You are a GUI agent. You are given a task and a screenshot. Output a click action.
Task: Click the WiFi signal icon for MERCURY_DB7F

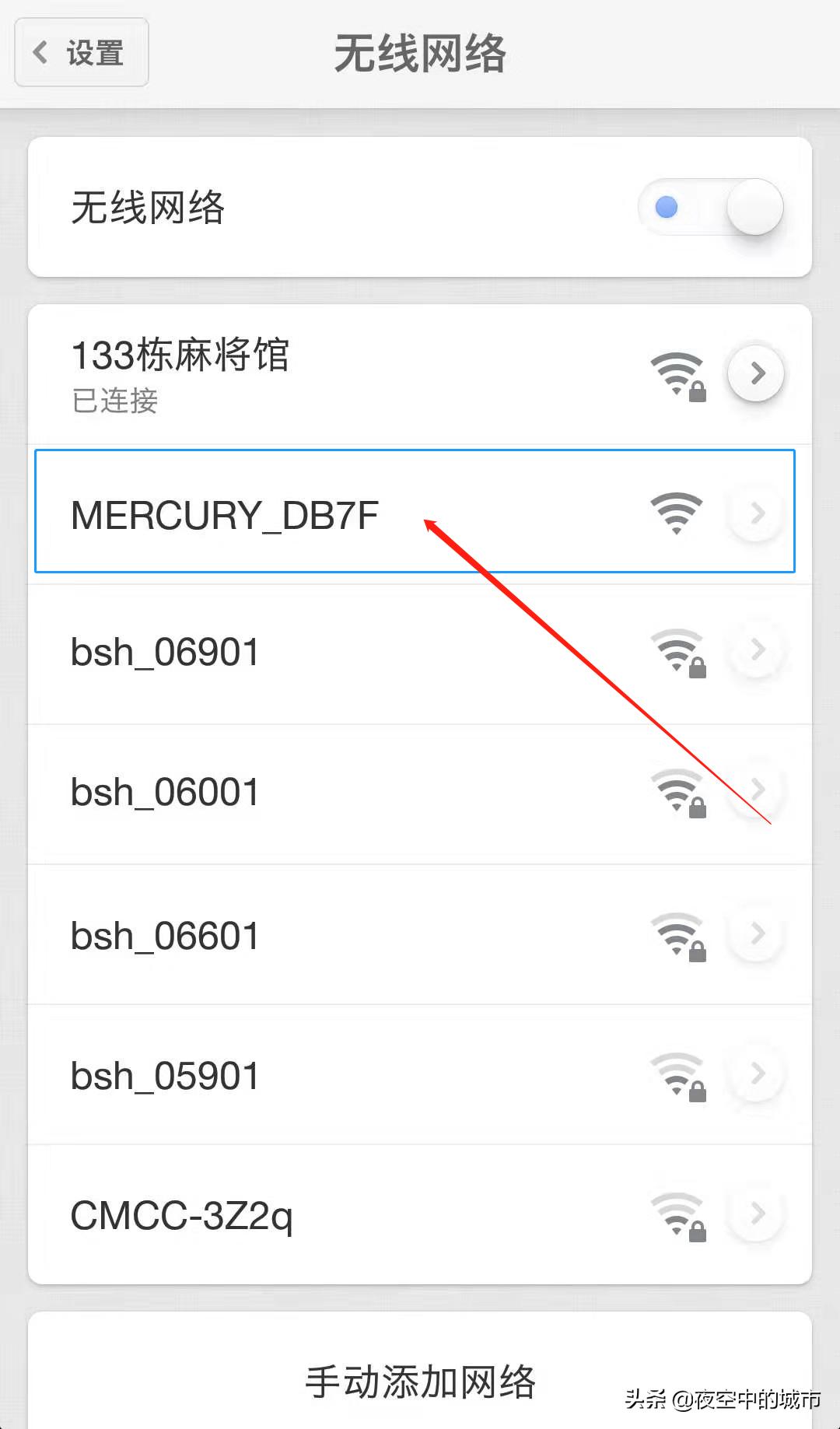[x=676, y=513]
